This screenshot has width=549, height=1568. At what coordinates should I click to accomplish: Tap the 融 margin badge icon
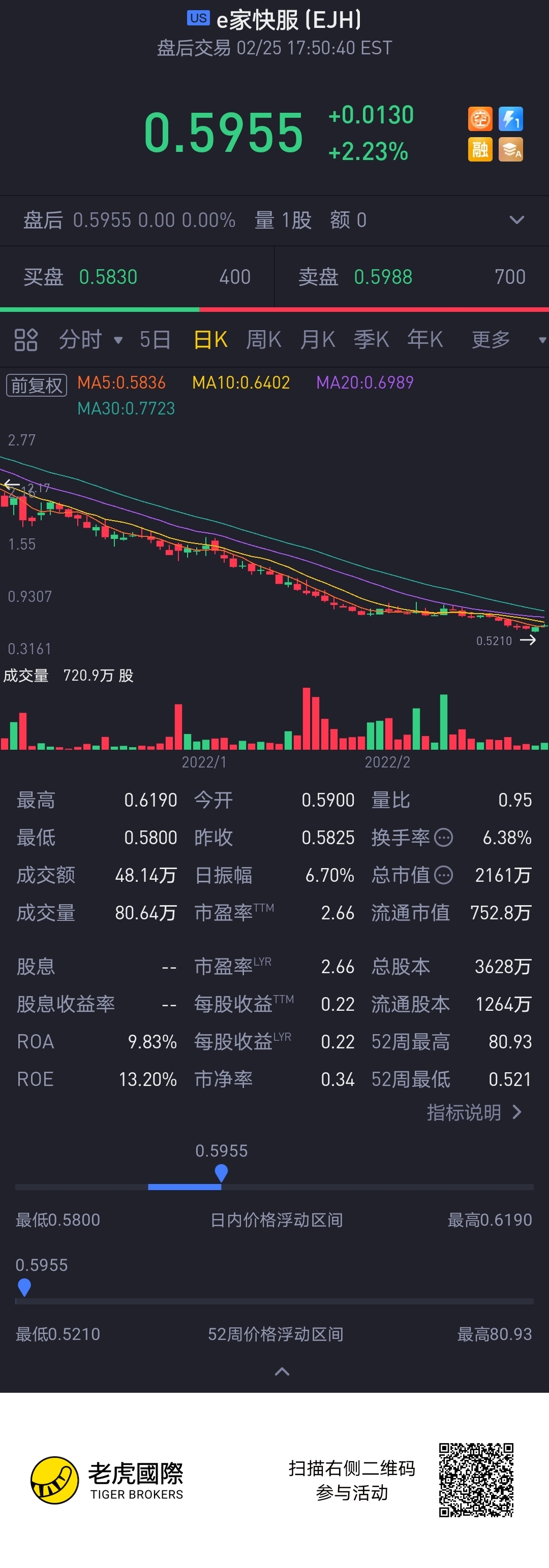[479, 149]
